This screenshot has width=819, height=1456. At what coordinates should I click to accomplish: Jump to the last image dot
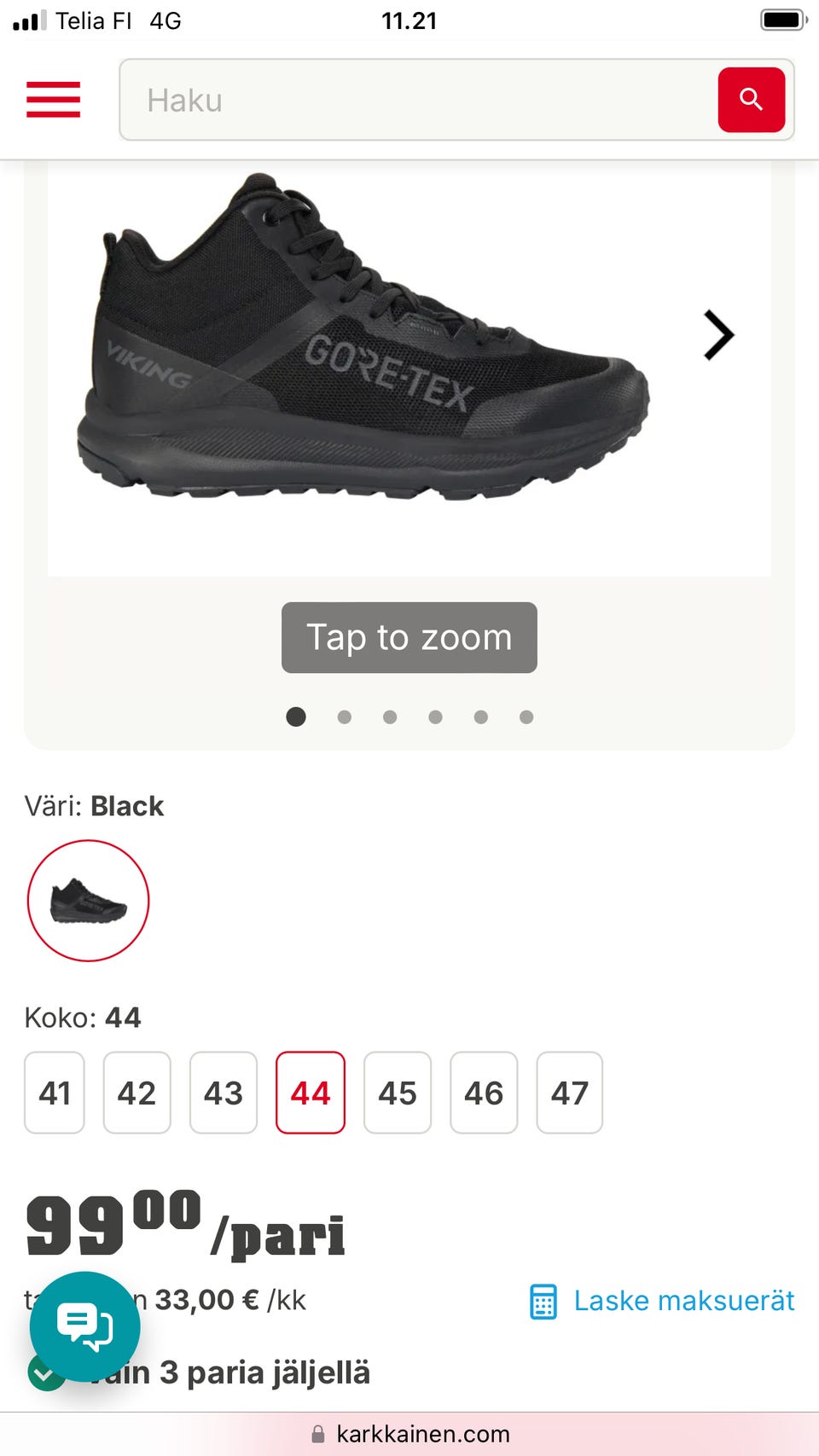[x=526, y=717]
